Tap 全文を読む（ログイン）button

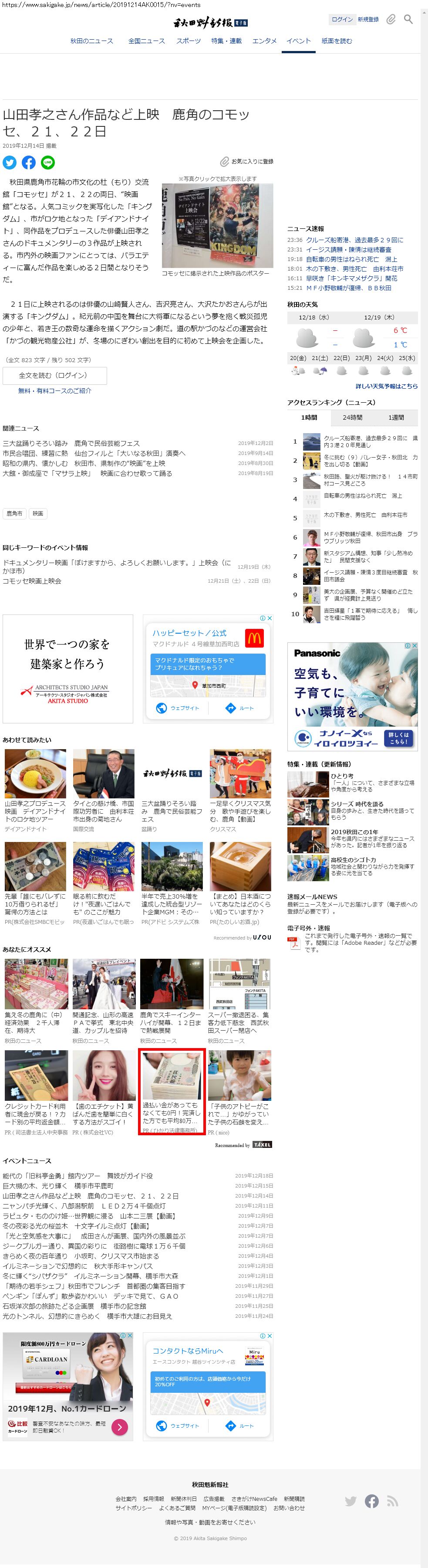pyautogui.click(x=55, y=376)
